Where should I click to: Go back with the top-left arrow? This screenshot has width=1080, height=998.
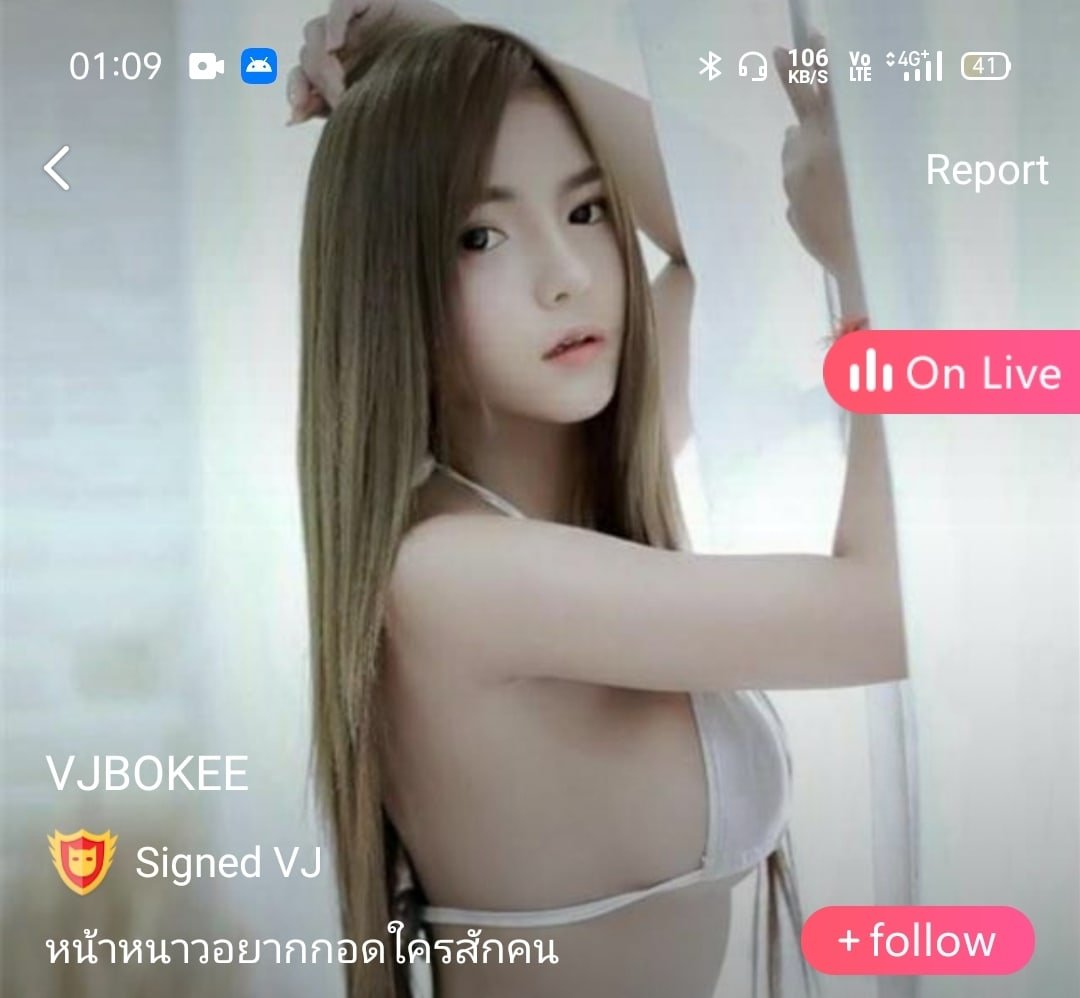click(x=57, y=168)
